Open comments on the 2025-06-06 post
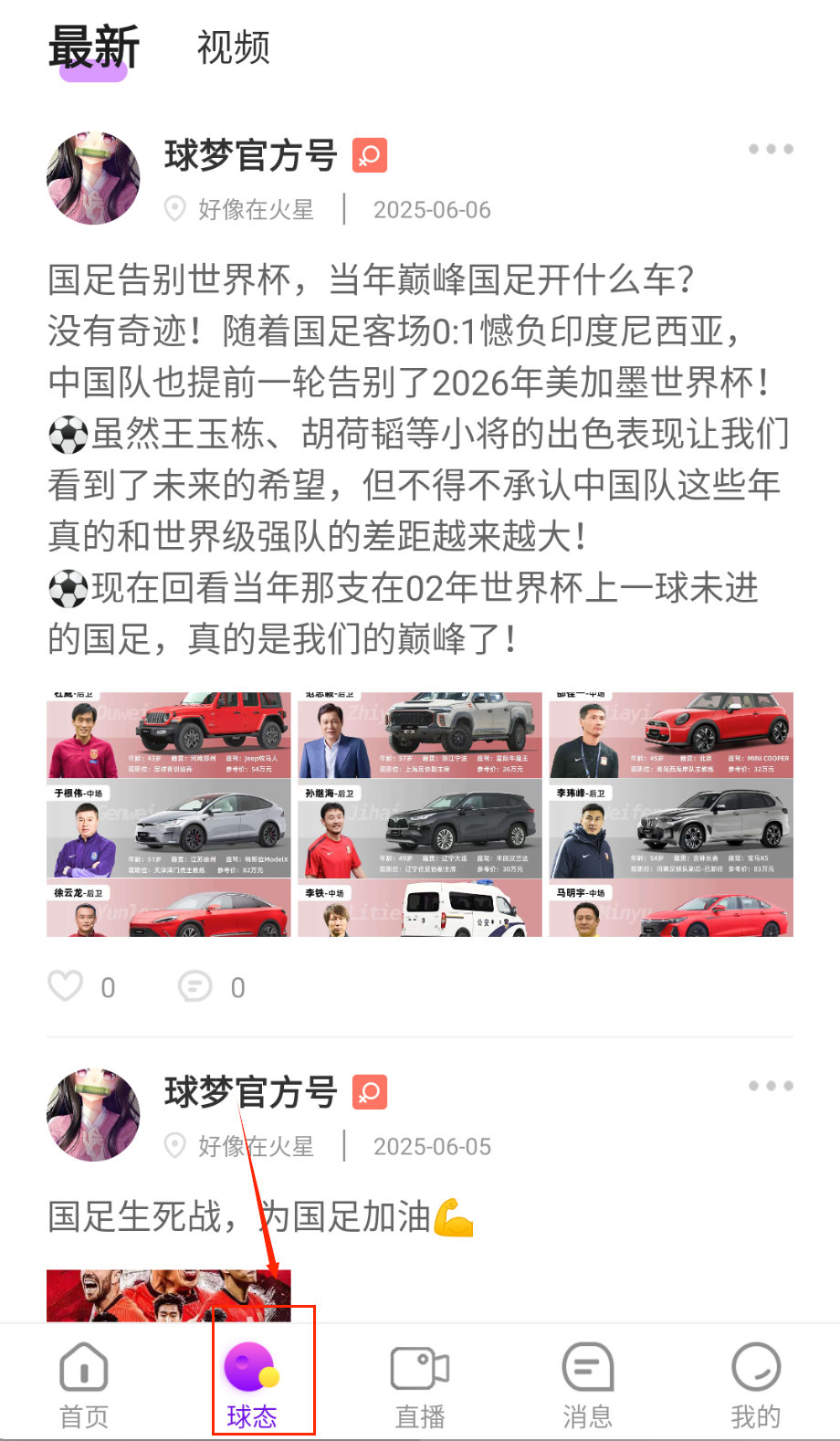840x1441 pixels. 195,986
